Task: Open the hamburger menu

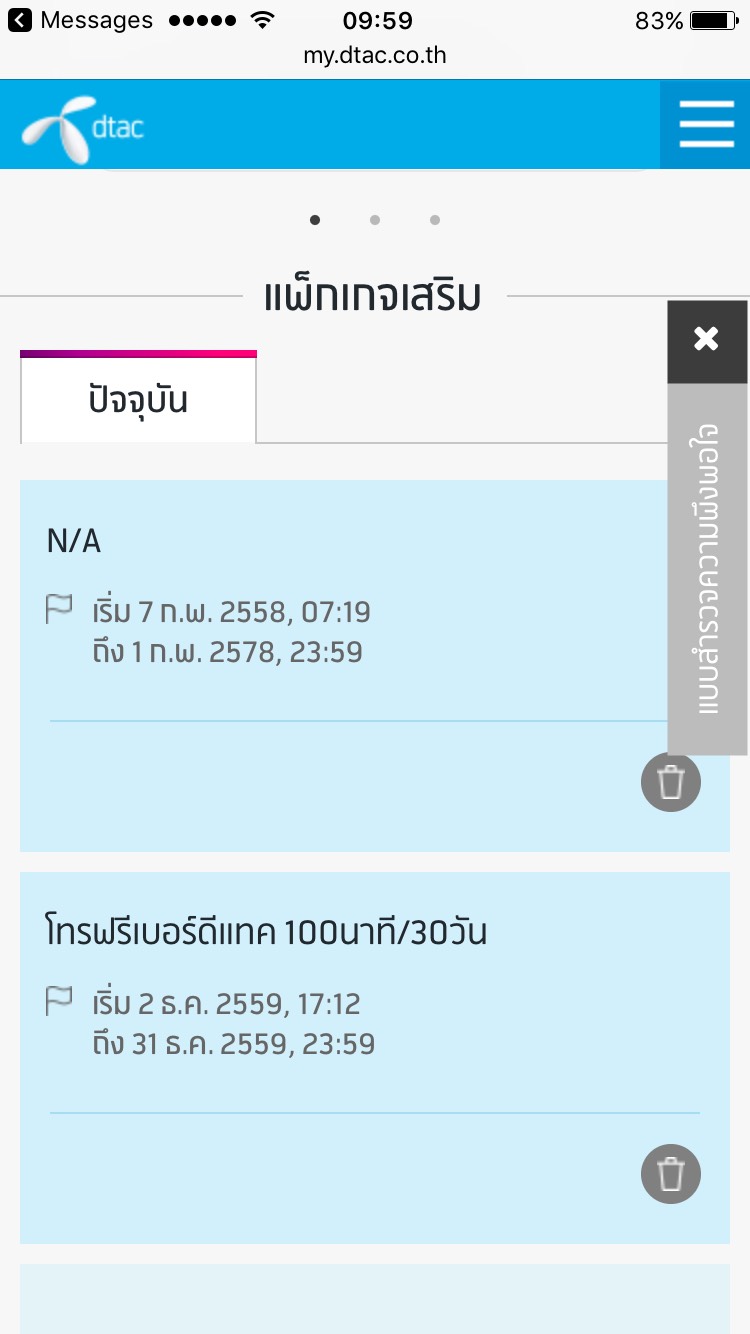Action: click(x=706, y=125)
